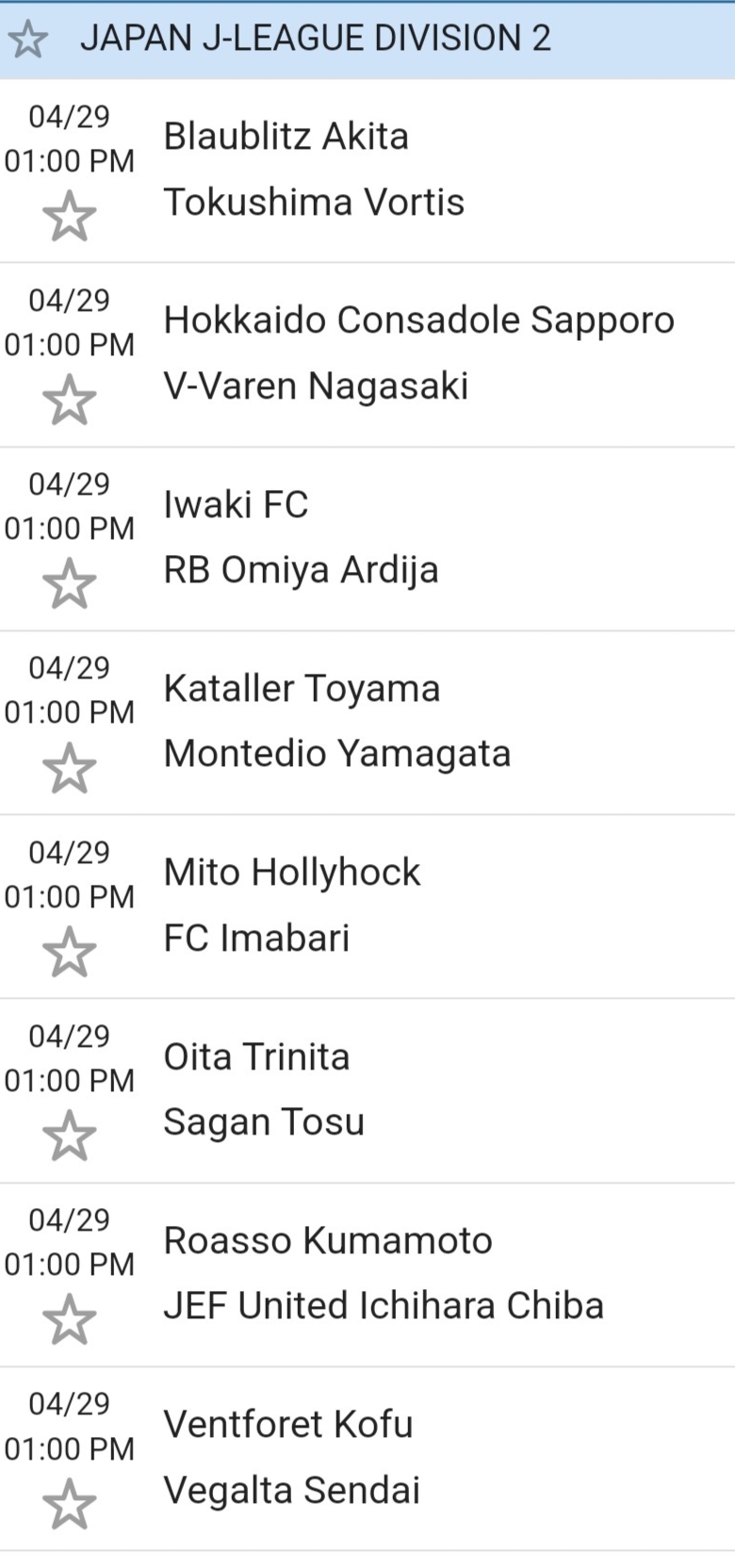Screen dimensions: 735x1568
Task: Favorite the Hokkaido Consadole Sapporo match
Action: click(x=70, y=400)
